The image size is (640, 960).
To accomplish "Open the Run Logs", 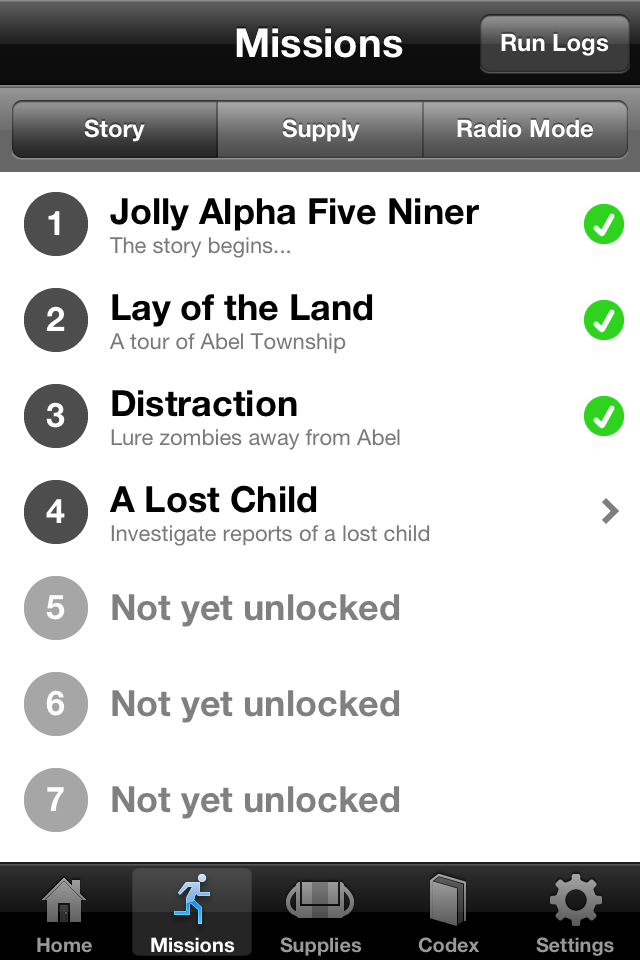I will click(554, 44).
